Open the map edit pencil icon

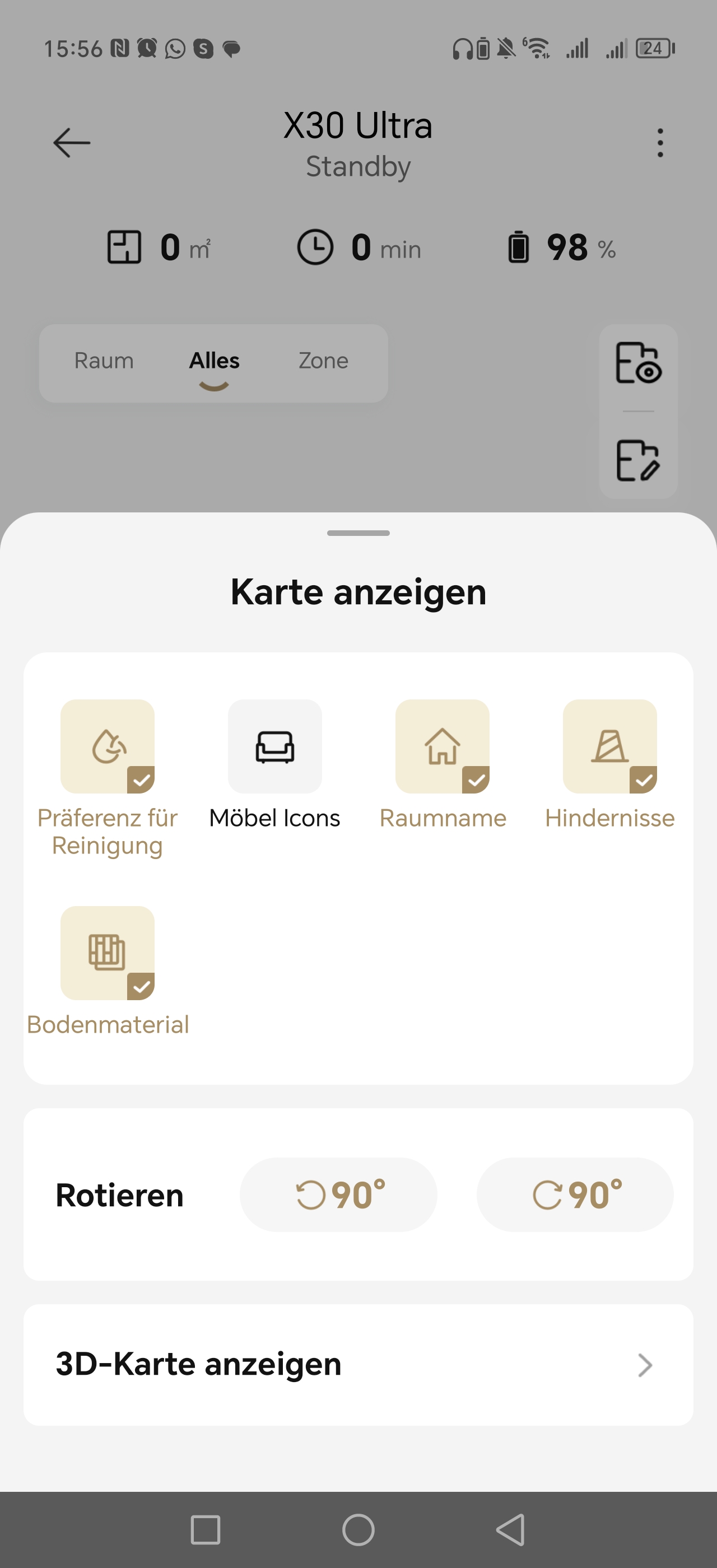(x=639, y=461)
